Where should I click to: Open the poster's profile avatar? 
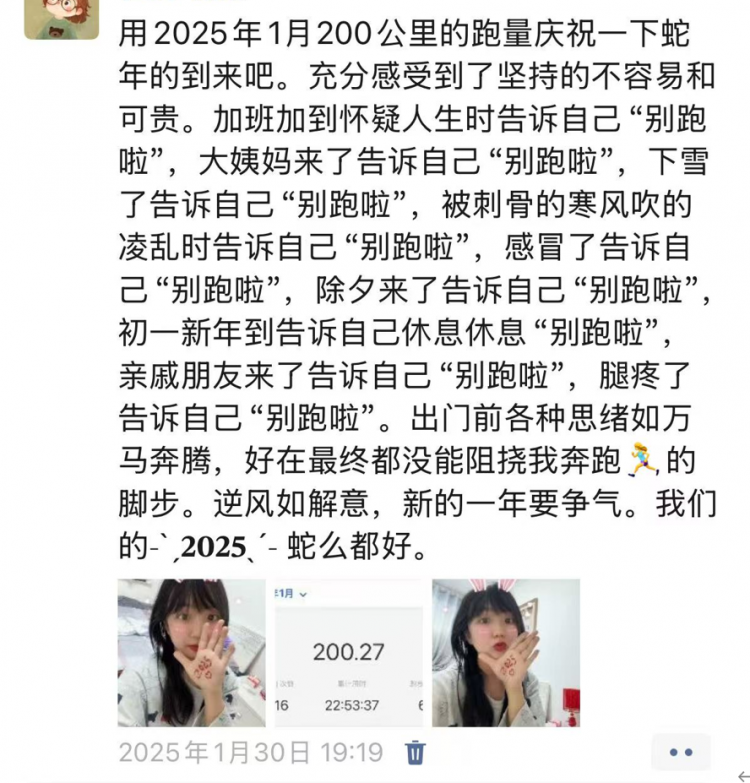tap(61, 18)
